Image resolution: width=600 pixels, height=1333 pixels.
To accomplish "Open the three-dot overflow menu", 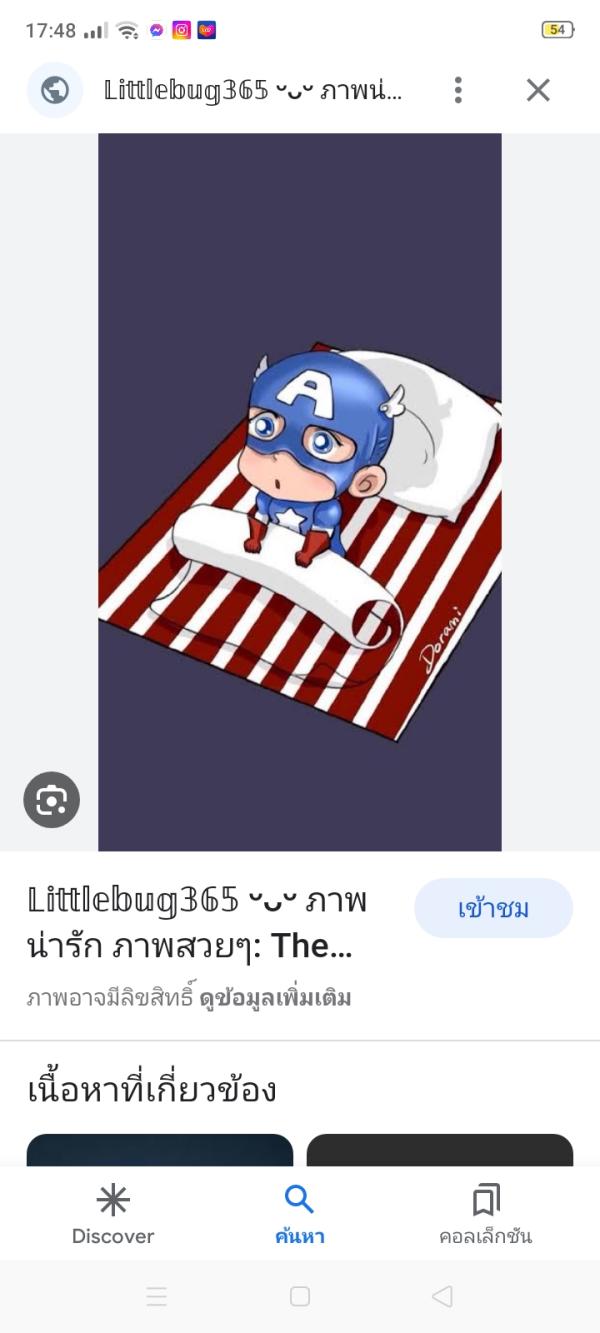I will [458, 90].
